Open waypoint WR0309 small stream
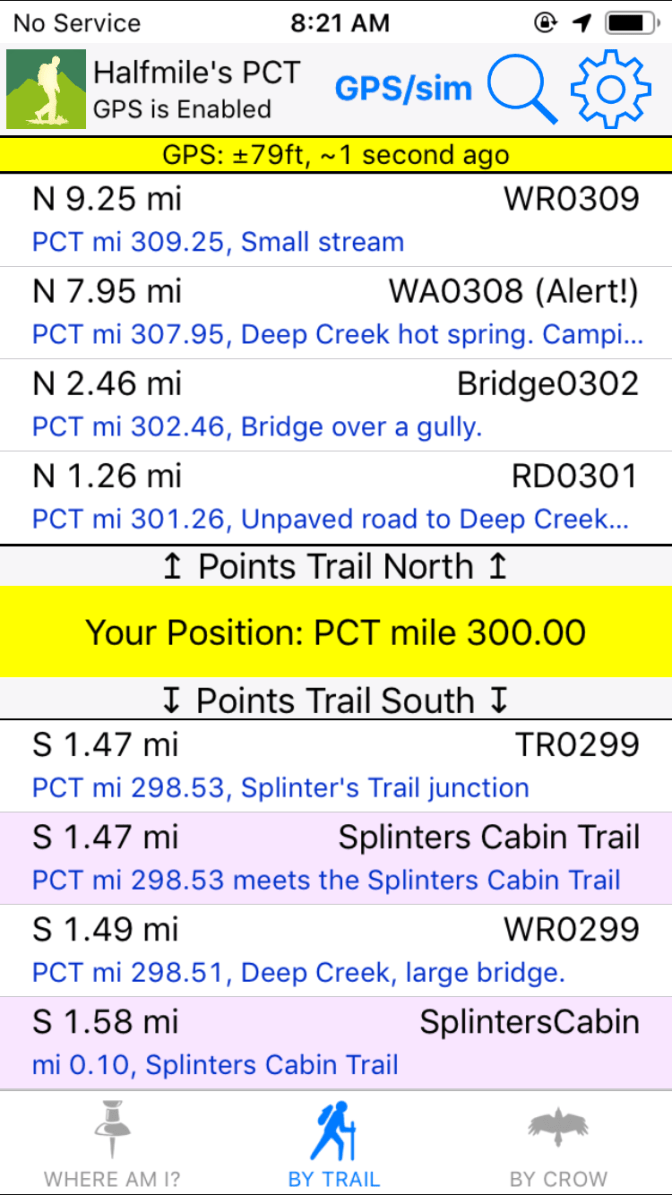 tap(336, 220)
